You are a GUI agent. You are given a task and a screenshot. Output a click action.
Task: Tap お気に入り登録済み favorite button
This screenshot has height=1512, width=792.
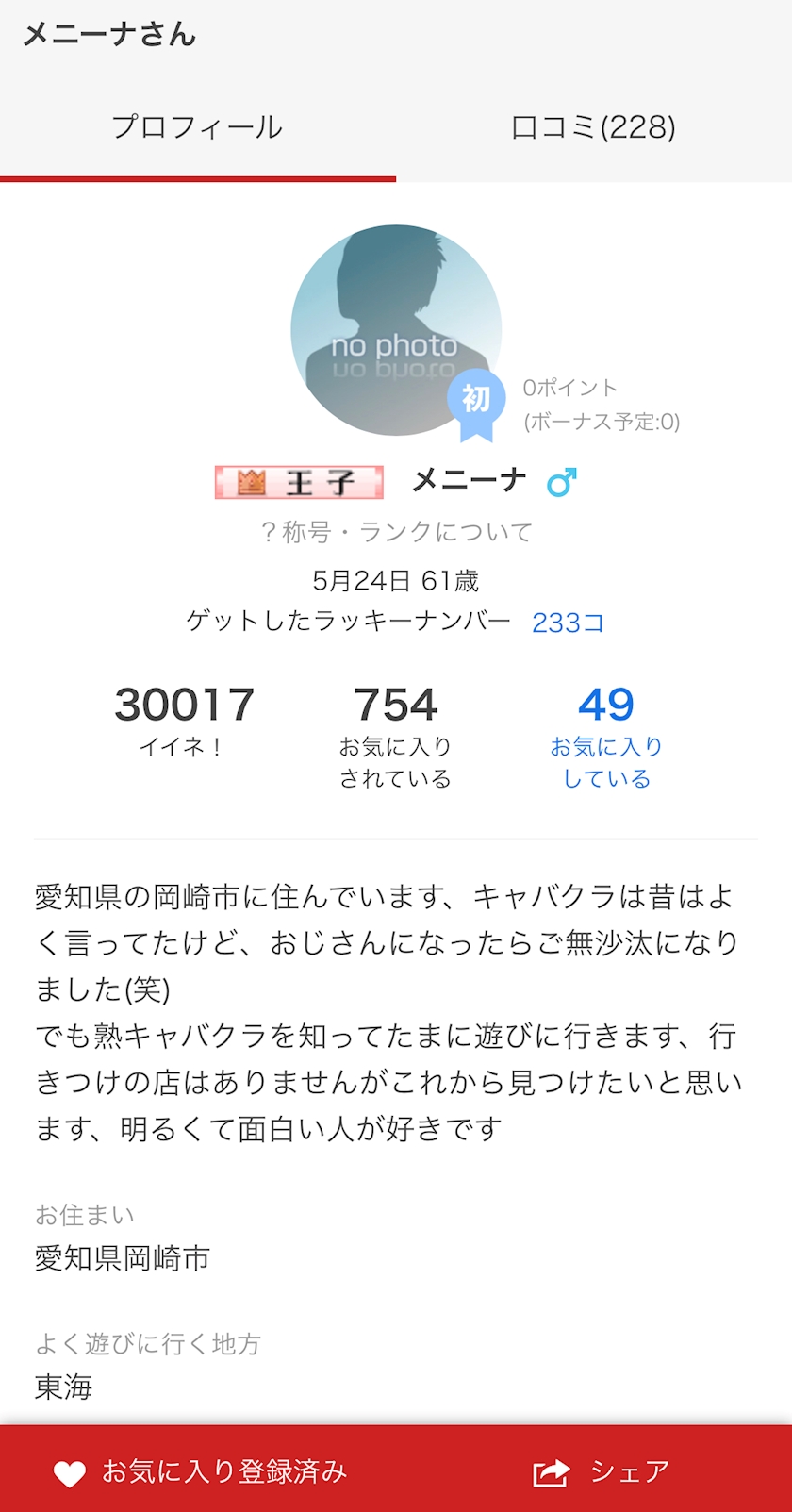[x=200, y=1470]
